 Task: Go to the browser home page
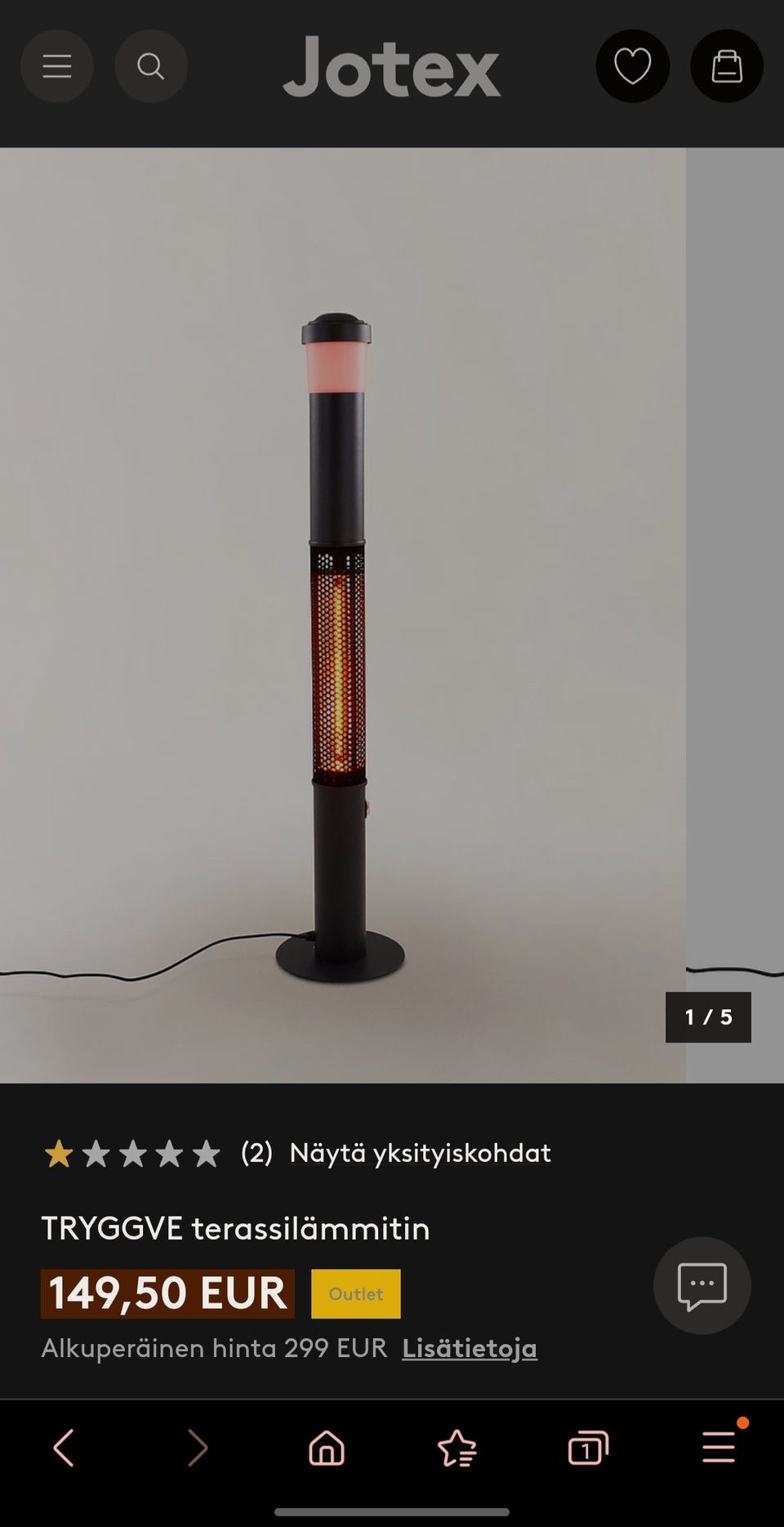(327, 1448)
